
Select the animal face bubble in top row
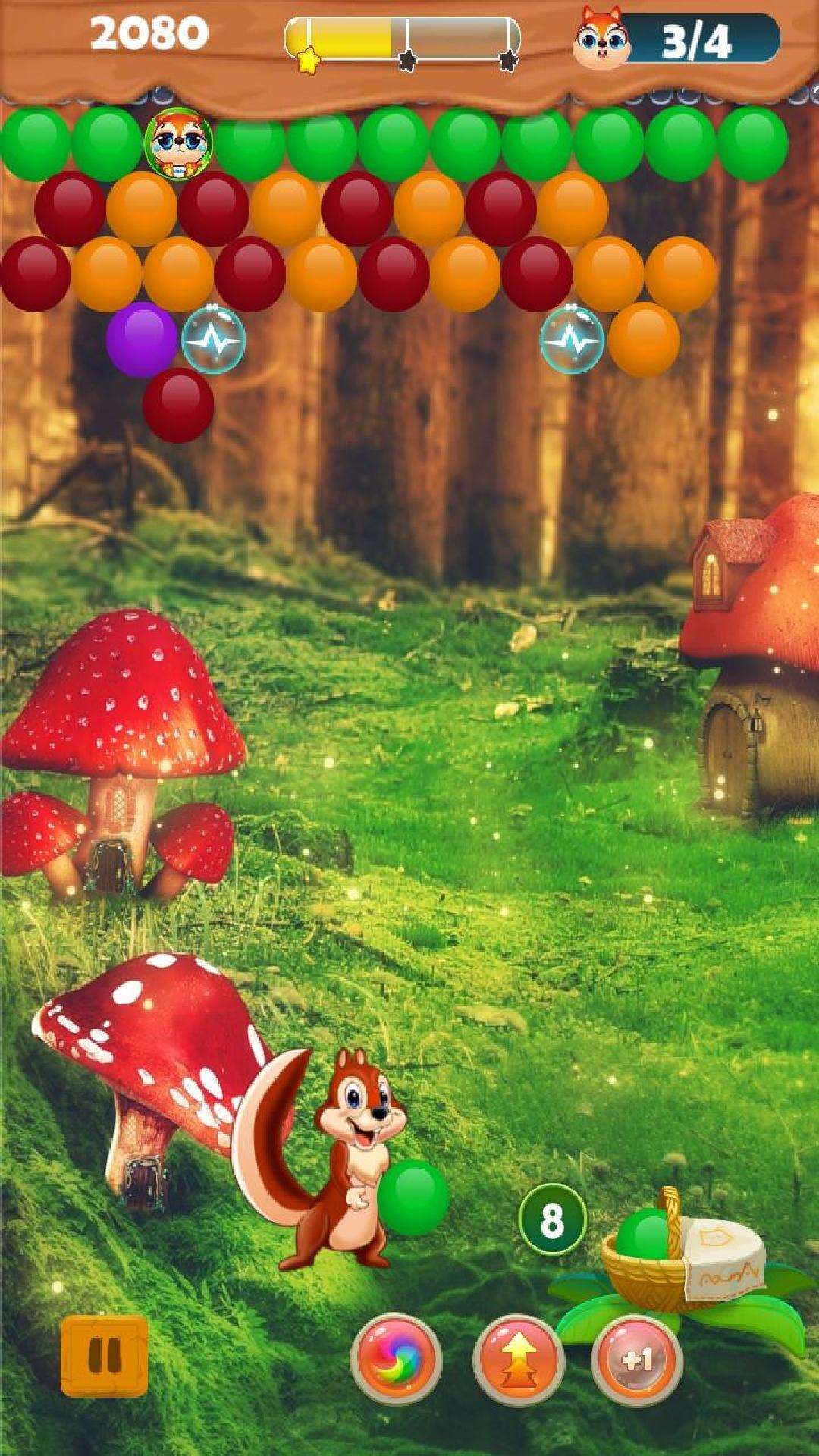click(x=177, y=144)
